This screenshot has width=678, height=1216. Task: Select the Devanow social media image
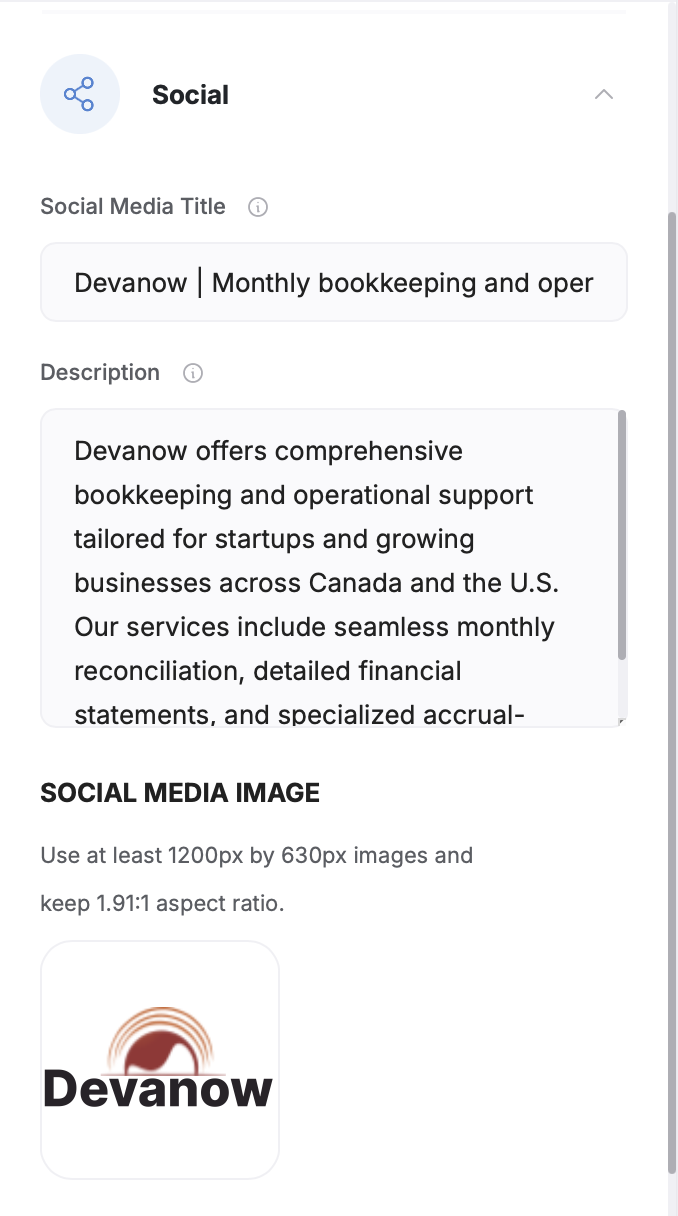click(160, 1060)
